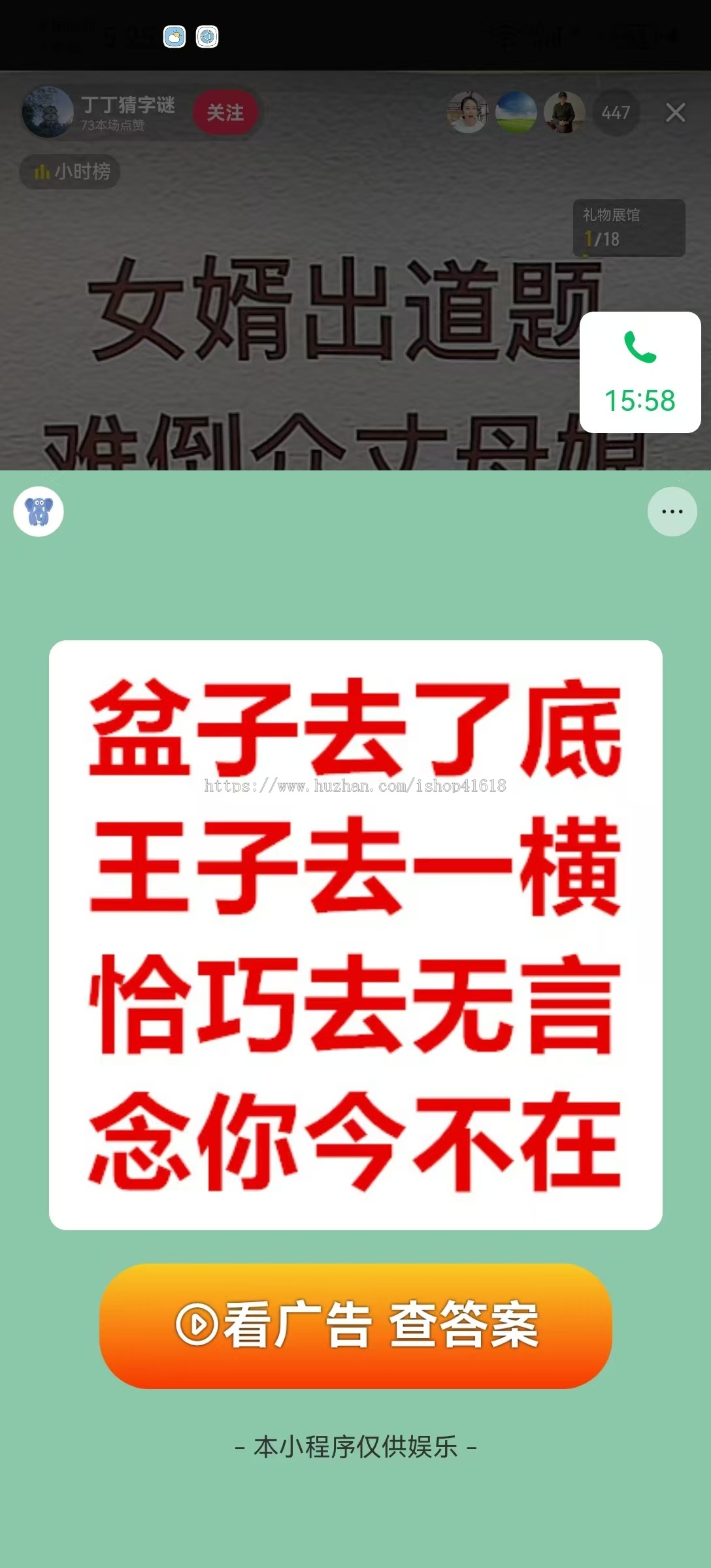The width and height of the screenshot is (711, 1568).
Task: Watch ad to view the answer
Action: (x=355, y=1326)
